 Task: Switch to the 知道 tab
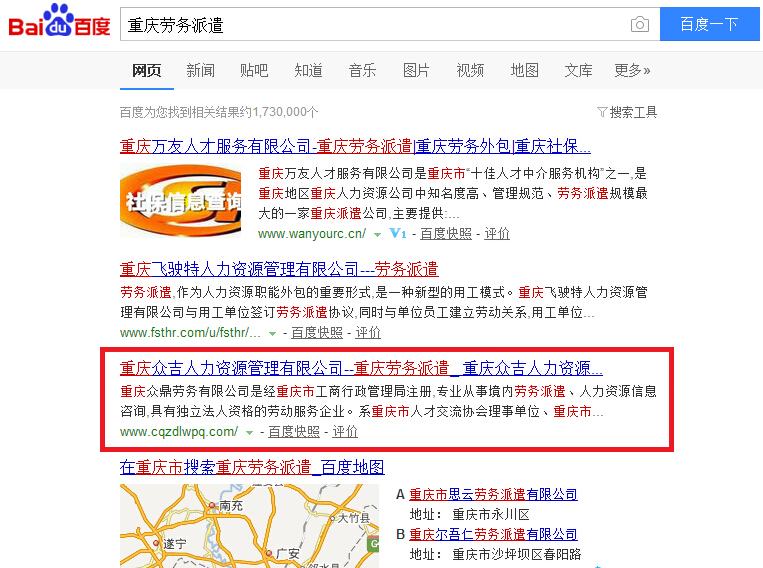(308, 70)
